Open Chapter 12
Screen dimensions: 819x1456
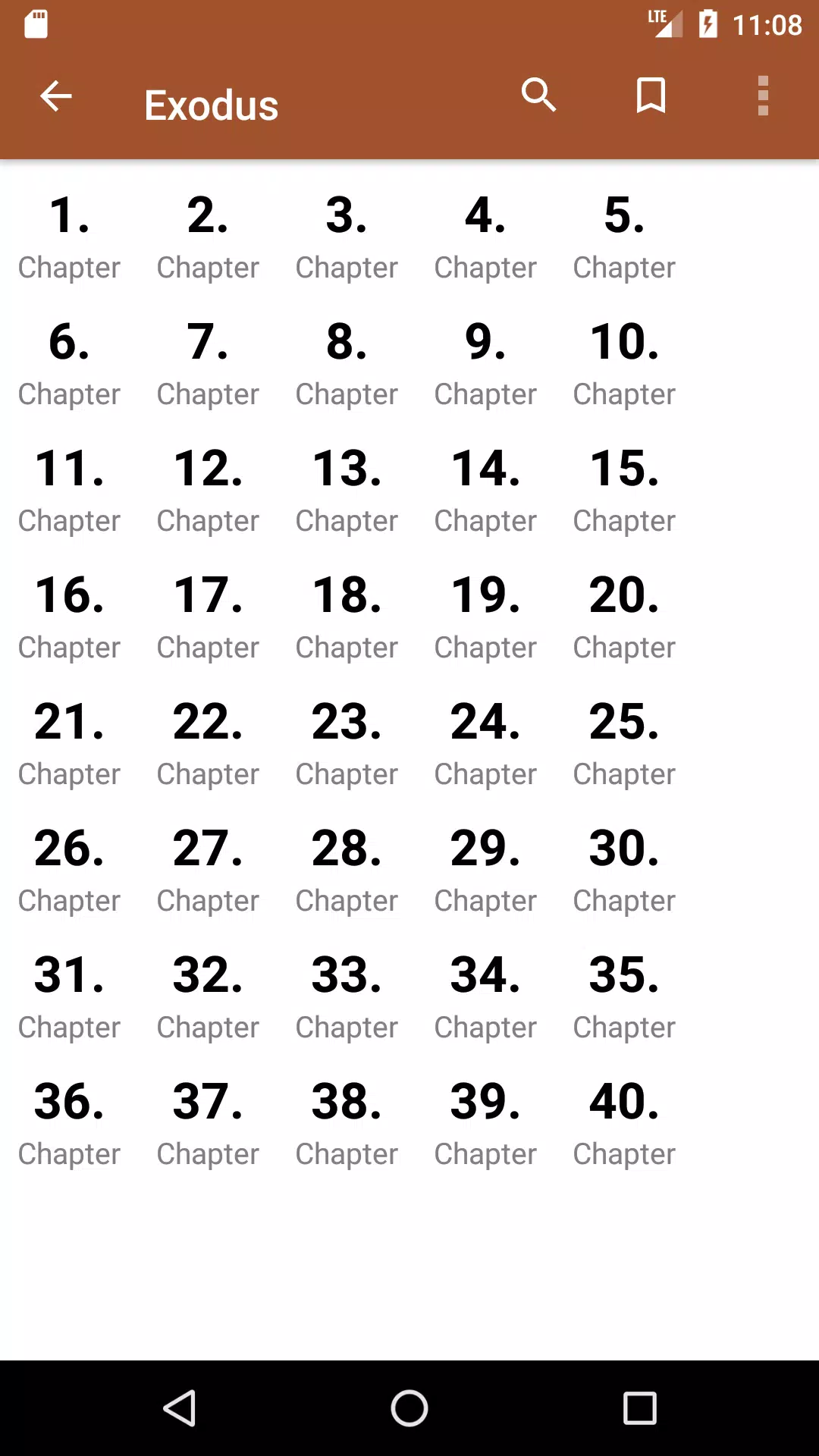[208, 490]
